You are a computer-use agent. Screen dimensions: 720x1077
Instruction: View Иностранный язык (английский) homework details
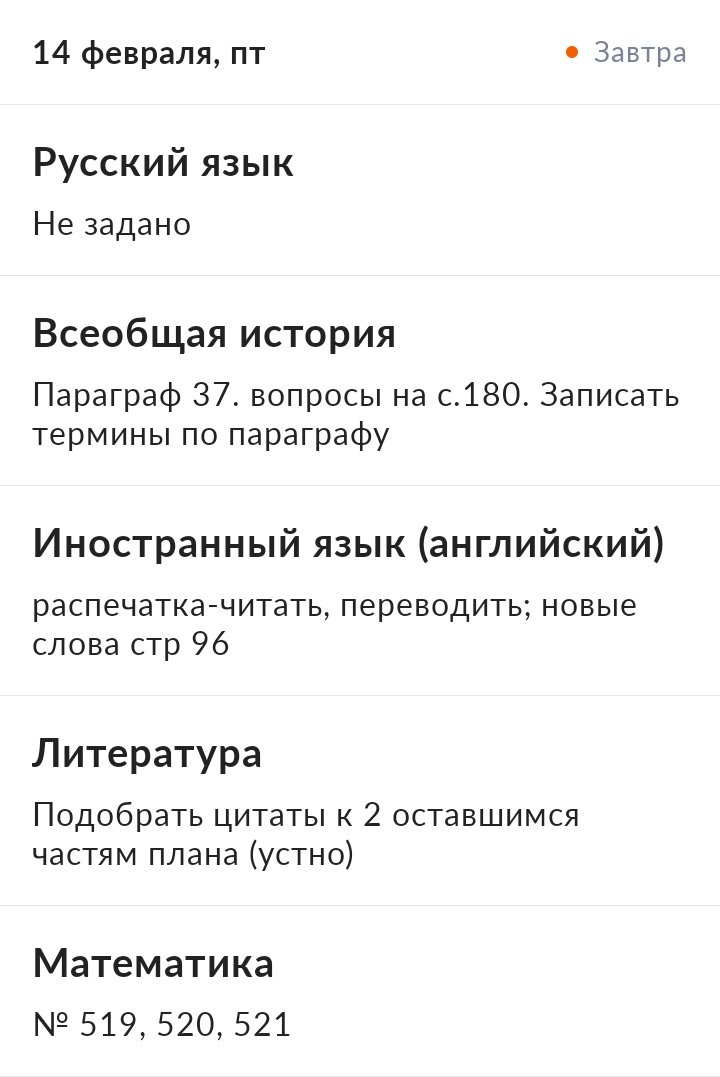(360, 592)
